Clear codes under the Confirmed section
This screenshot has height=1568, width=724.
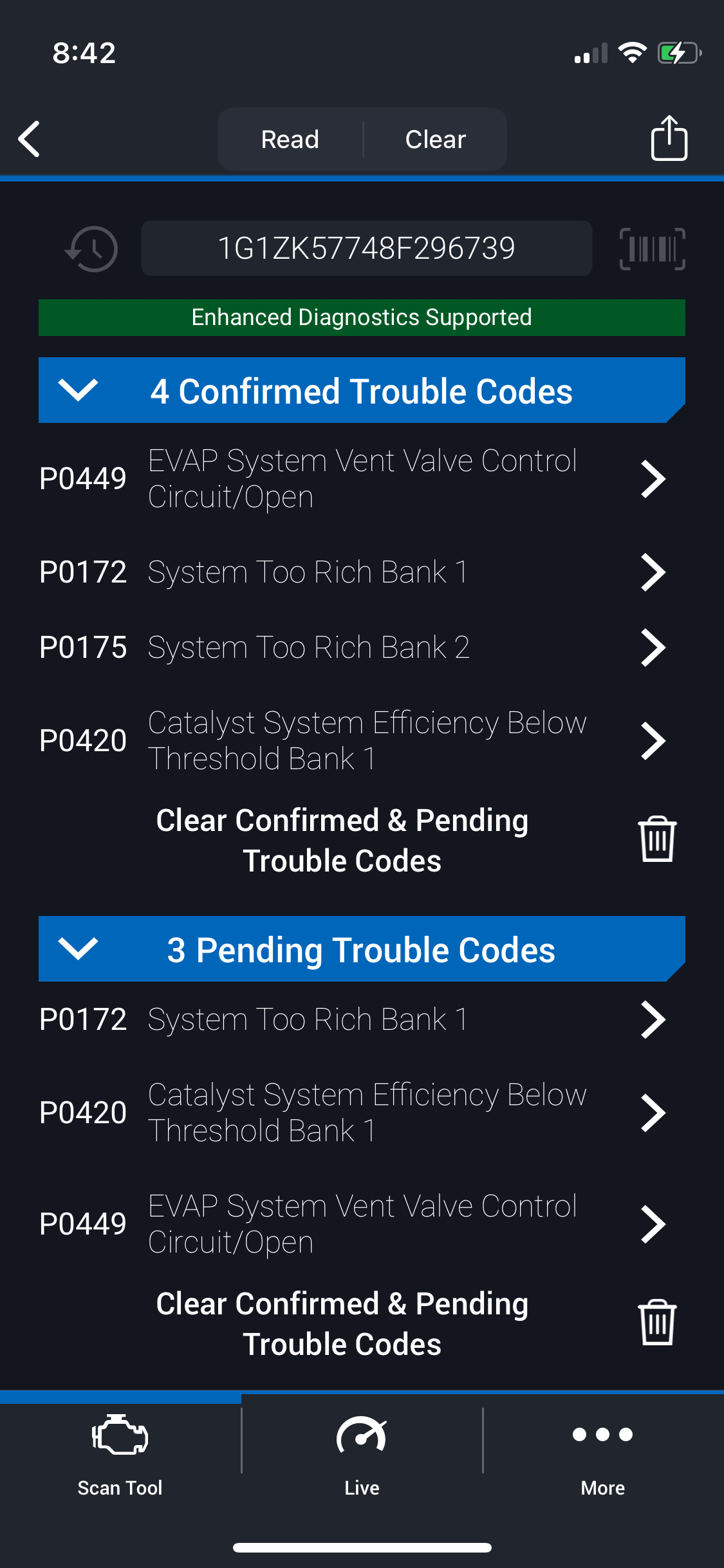tap(656, 839)
